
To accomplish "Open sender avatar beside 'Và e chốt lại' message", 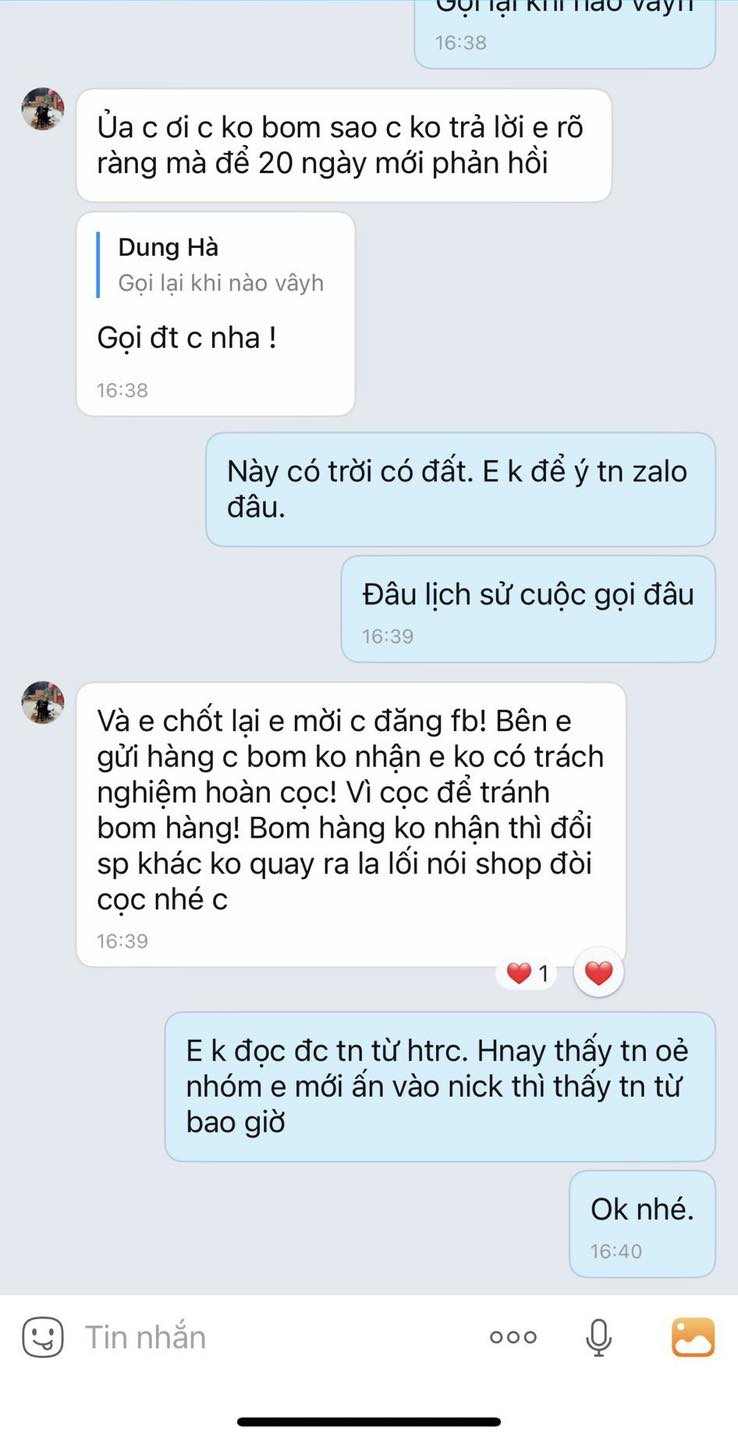I will [x=43, y=702].
